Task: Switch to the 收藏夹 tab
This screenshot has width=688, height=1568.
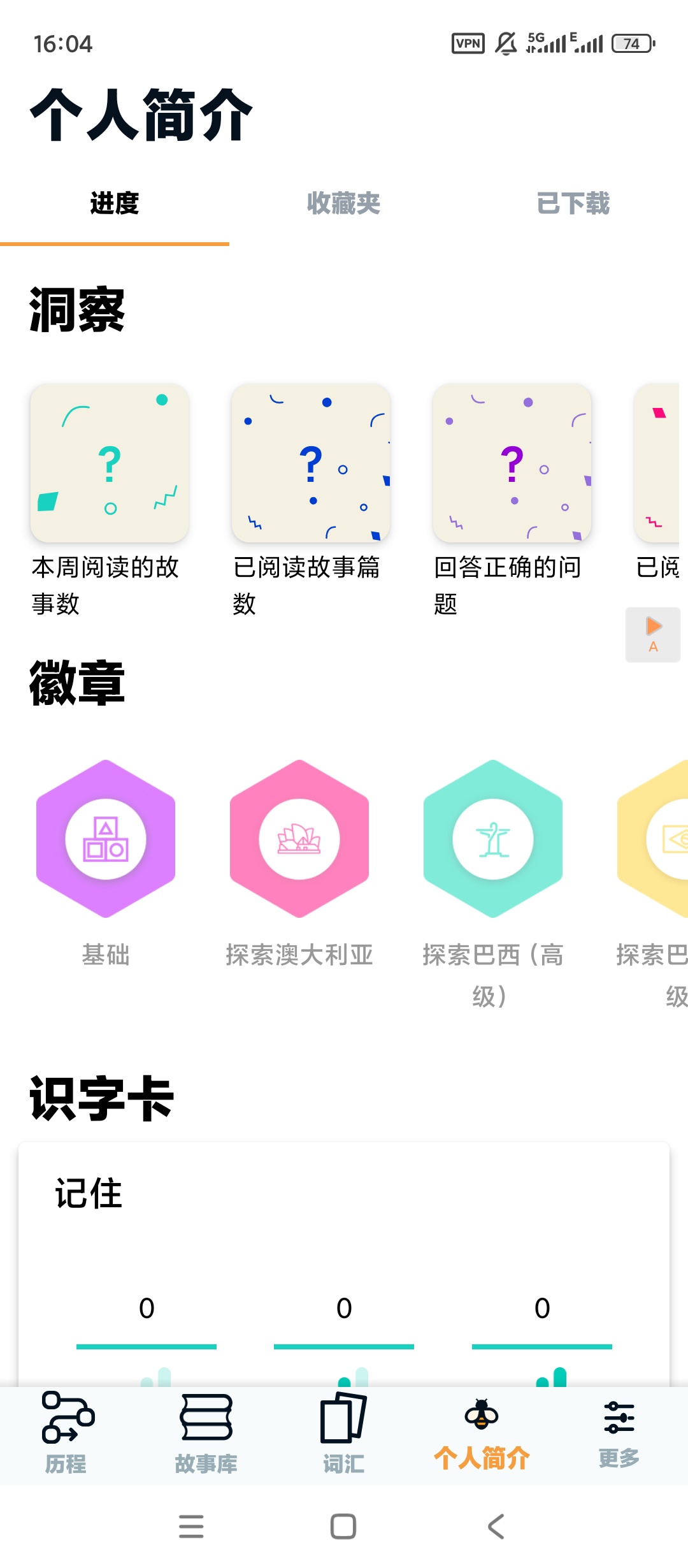Action: tap(343, 204)
